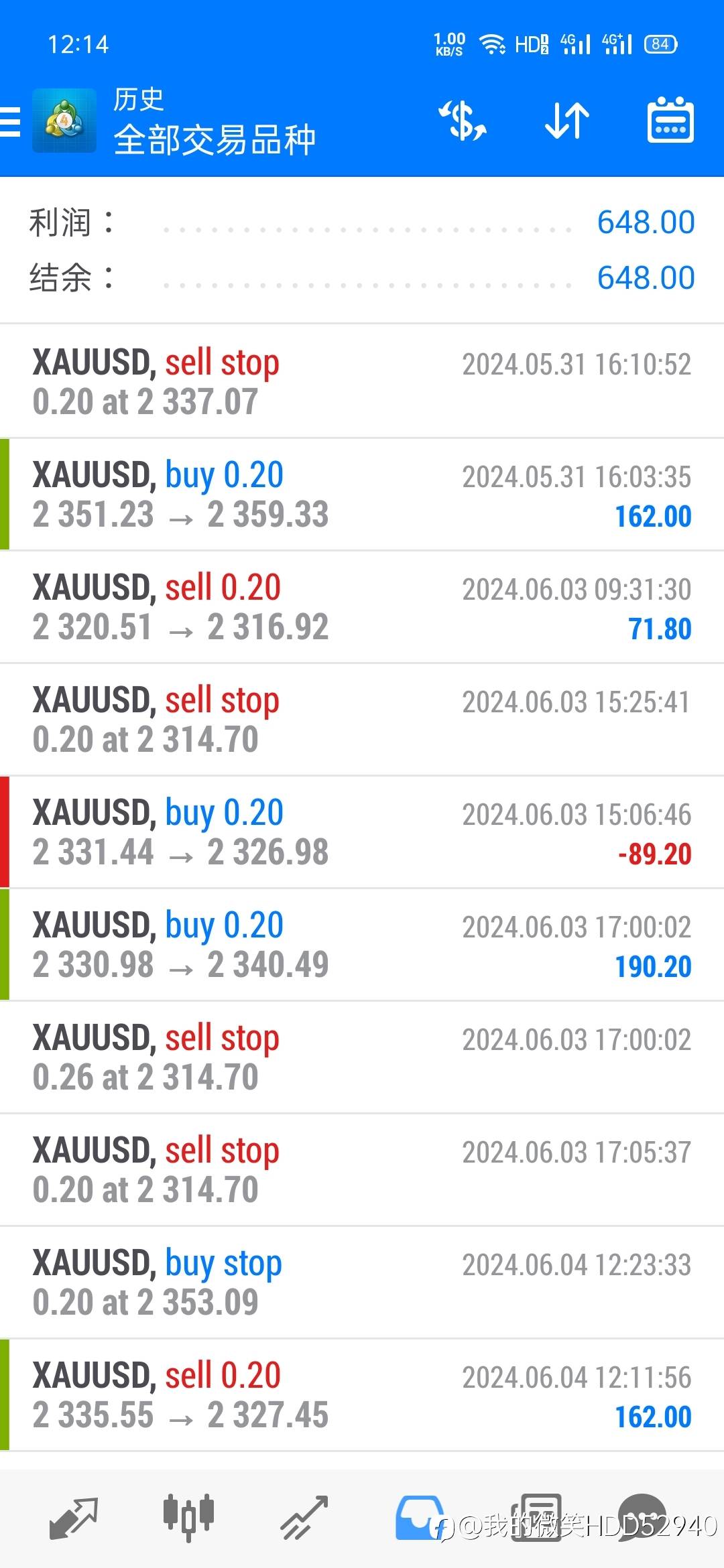Open the sell stop order at 2 337.07
Image resolution: width=724 pixels, height=1568 pixels.
pyautogui.click(x=362, y=382)
